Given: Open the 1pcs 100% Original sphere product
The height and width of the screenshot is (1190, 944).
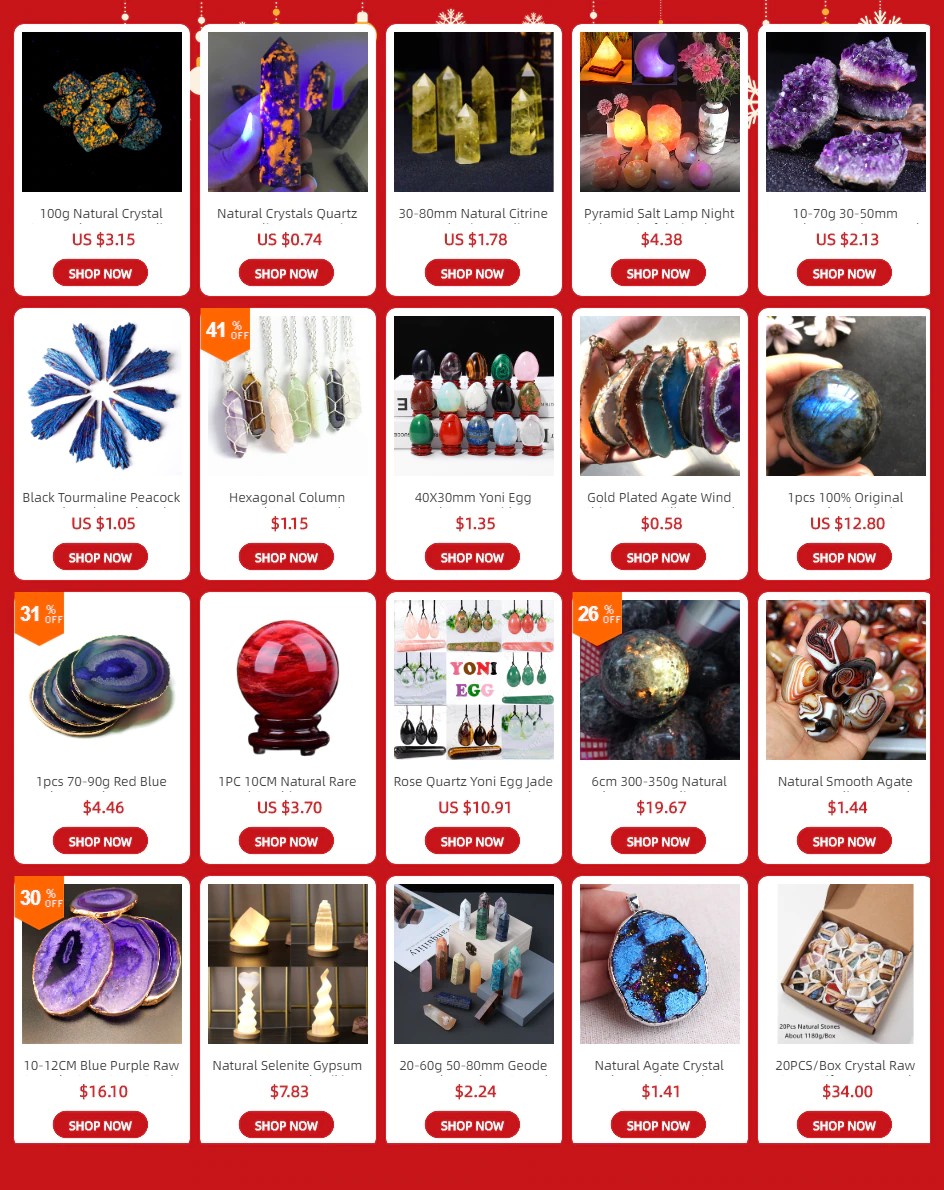Looking at the screenshot, I should (x=845, y=396).
